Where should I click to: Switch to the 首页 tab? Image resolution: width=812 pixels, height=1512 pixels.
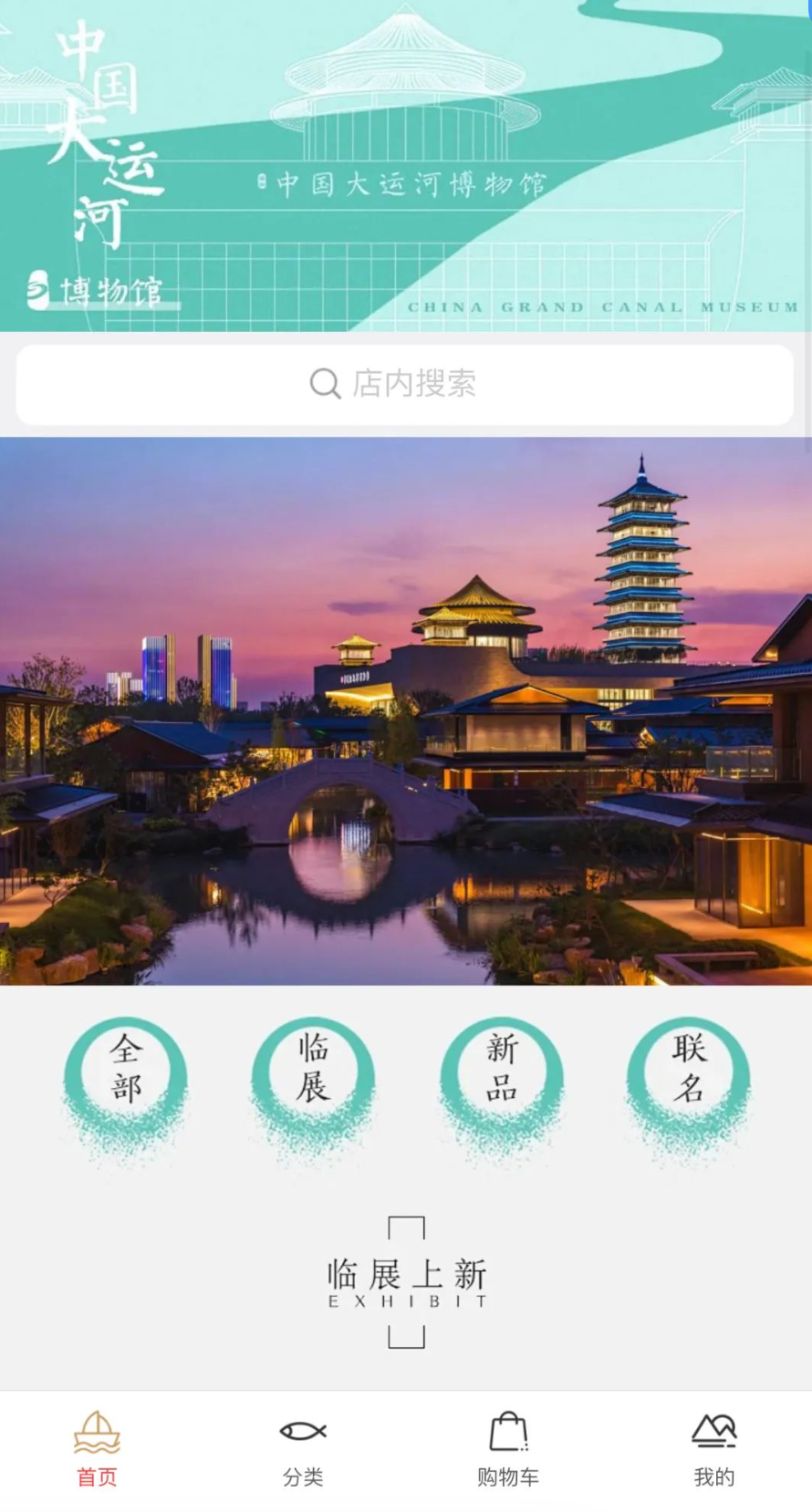pyautogui.click(x=97, y=1450)
